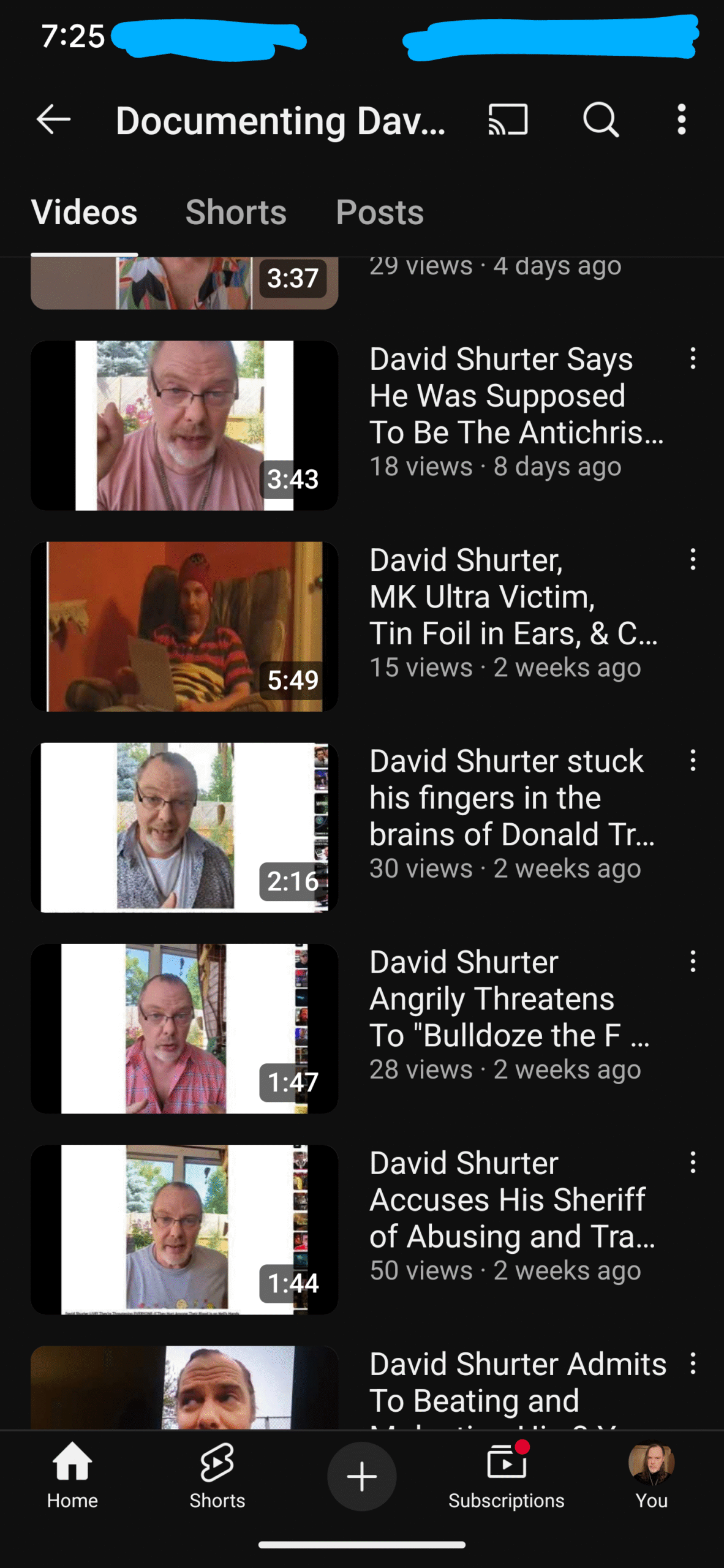Open options for Angrily Threatens video
724x1568 pixels.
(693, 962)
